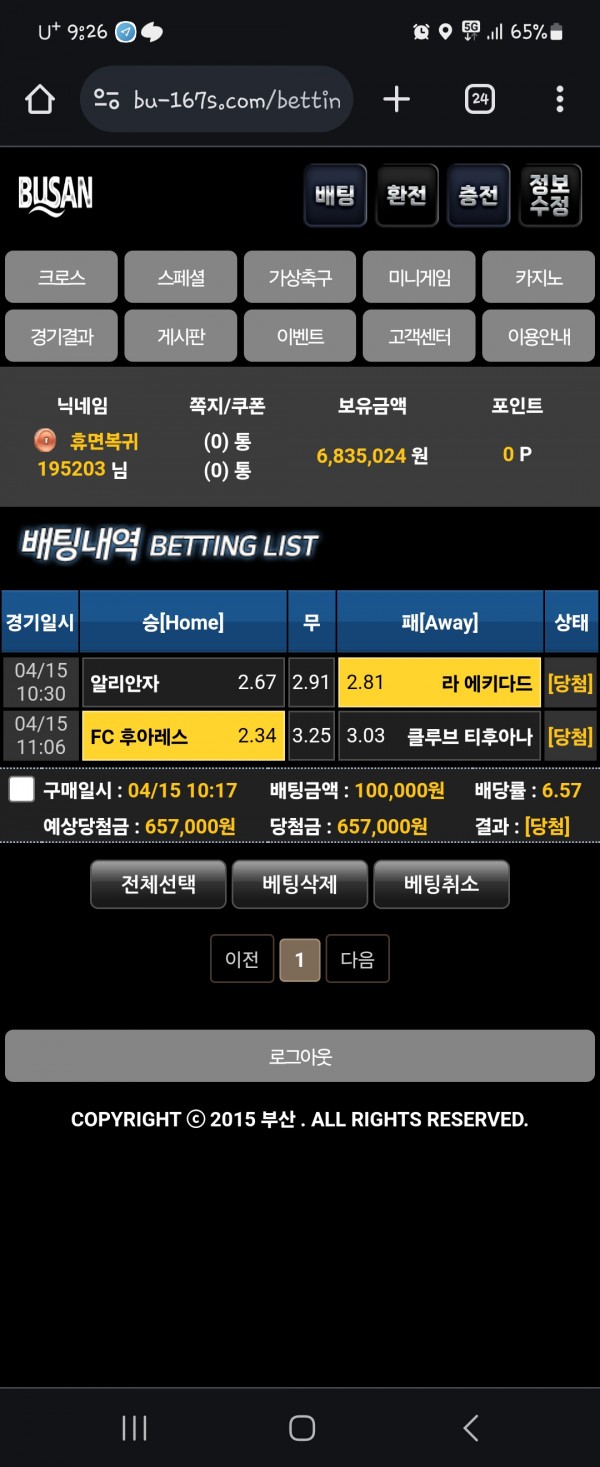Screen dimensions: 600x1467
Task: Open the 충전 page
Action: pyautogui.click(x=479, y=195)
